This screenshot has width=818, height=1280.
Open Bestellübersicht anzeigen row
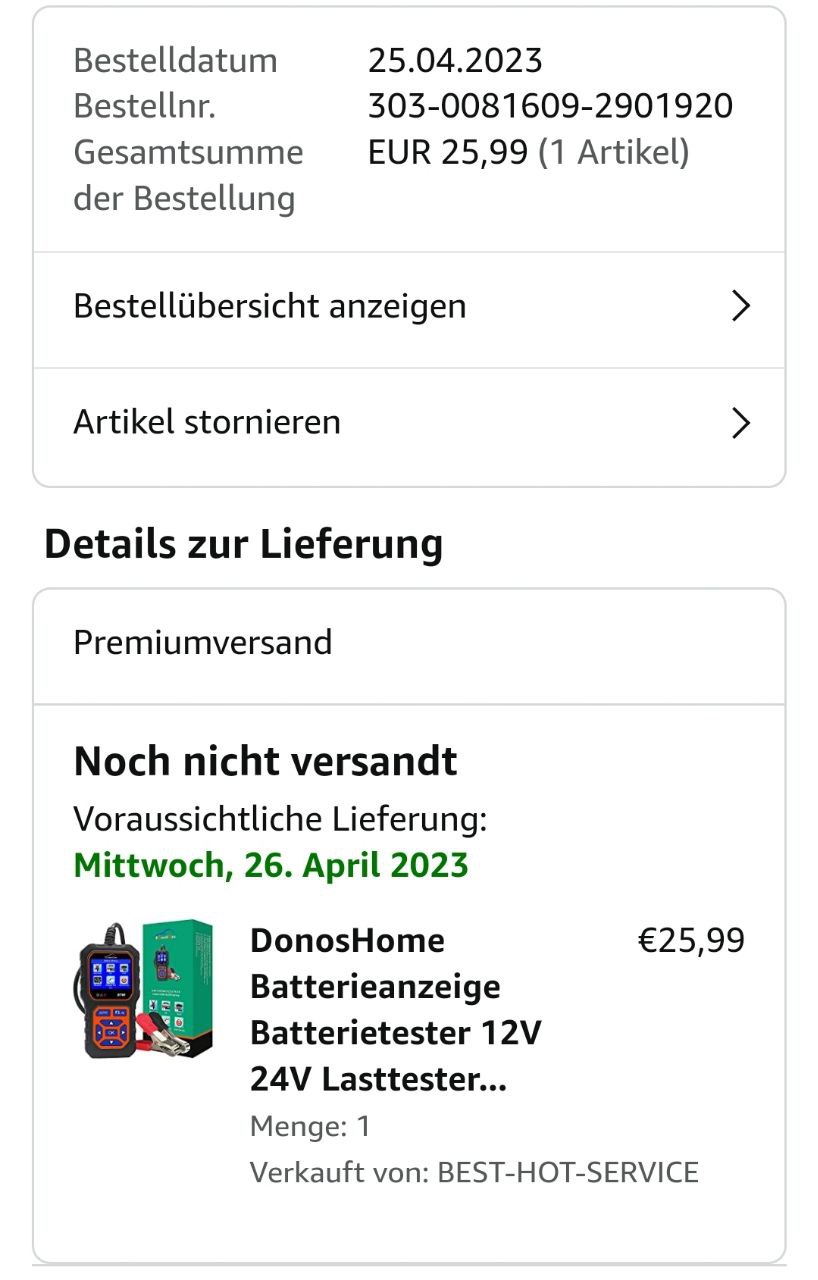409,307
